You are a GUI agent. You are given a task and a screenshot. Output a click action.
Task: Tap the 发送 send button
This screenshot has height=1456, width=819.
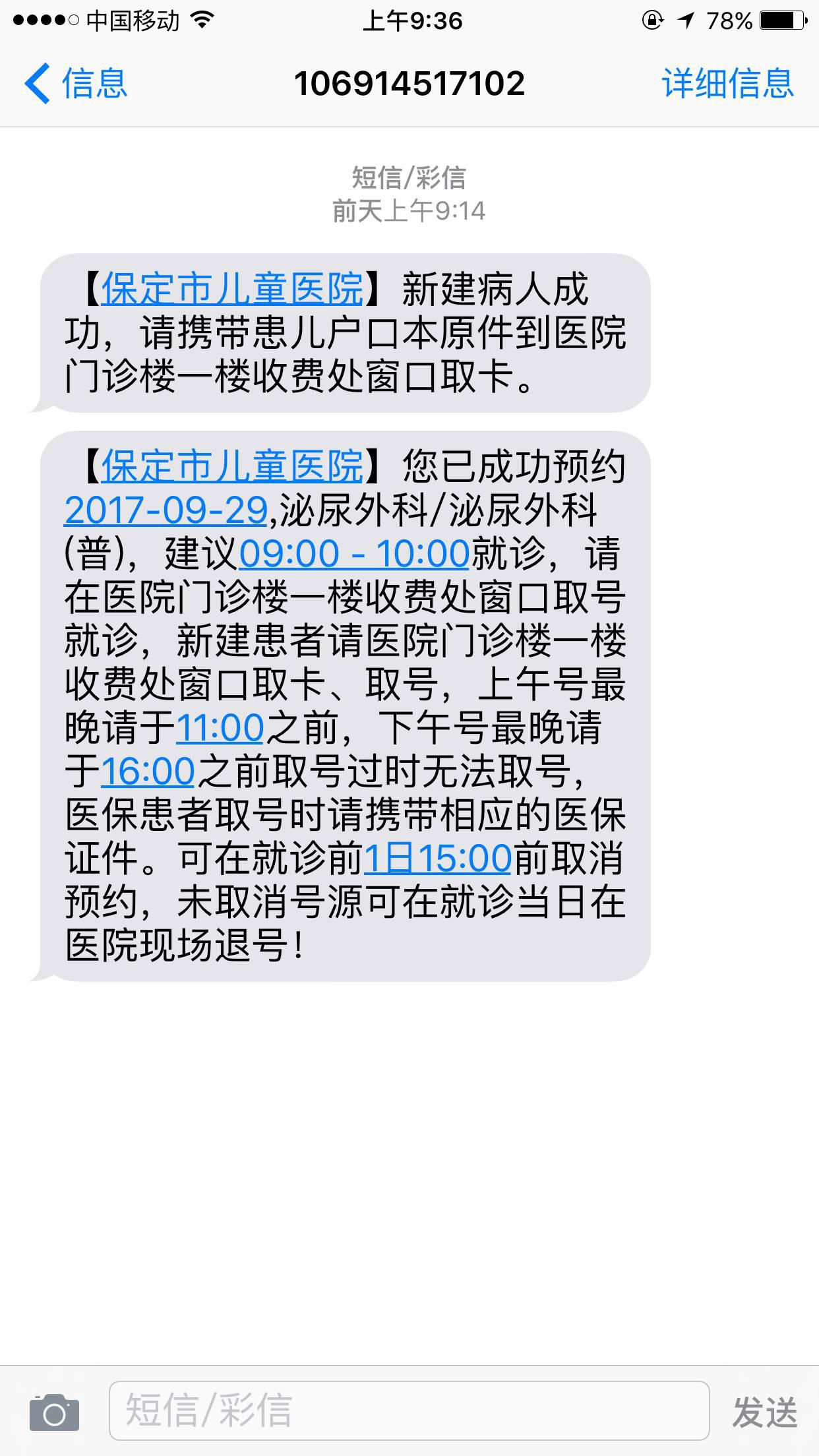[764, 1412]
